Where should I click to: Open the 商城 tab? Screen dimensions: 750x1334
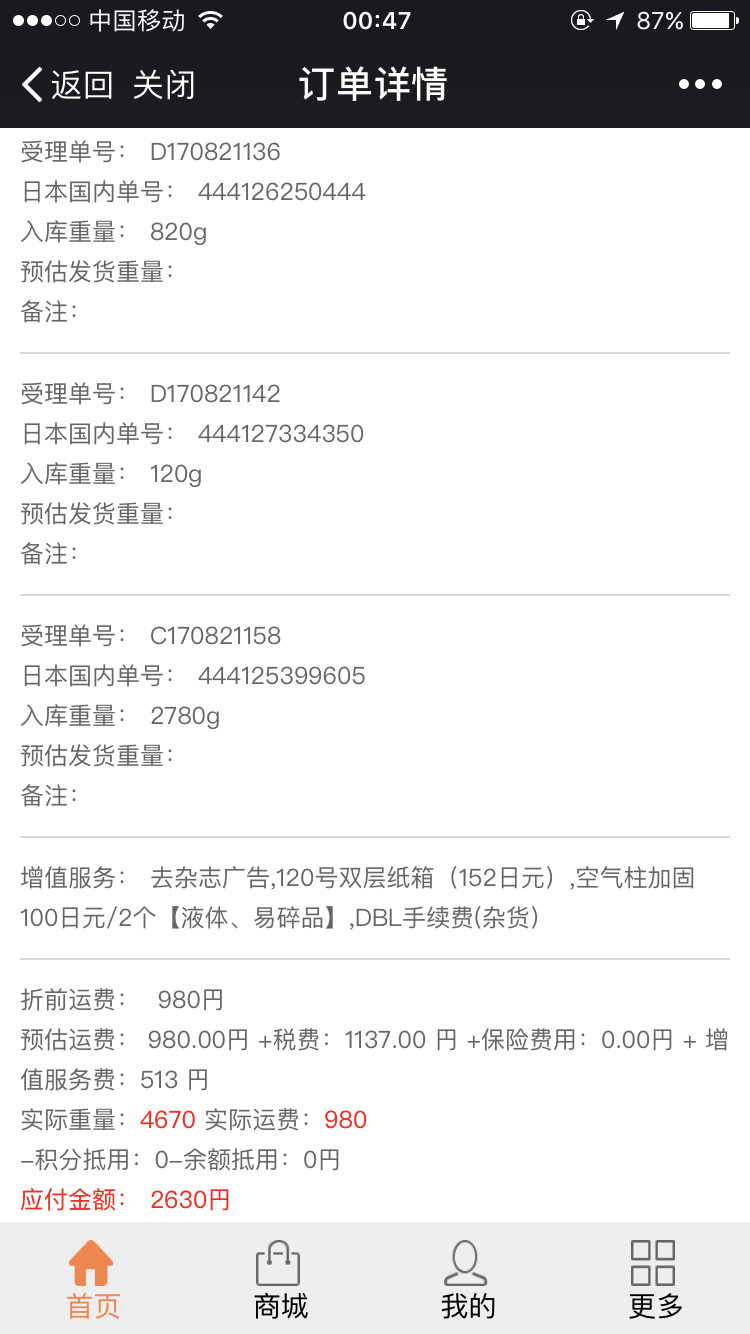point(280,1279)
